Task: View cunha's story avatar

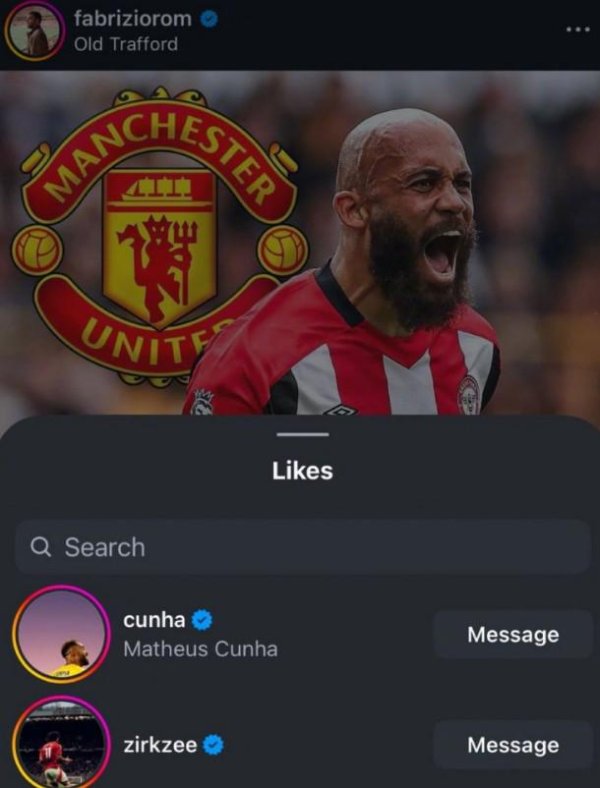Action: pyautogui.click(x=61, y=634)
